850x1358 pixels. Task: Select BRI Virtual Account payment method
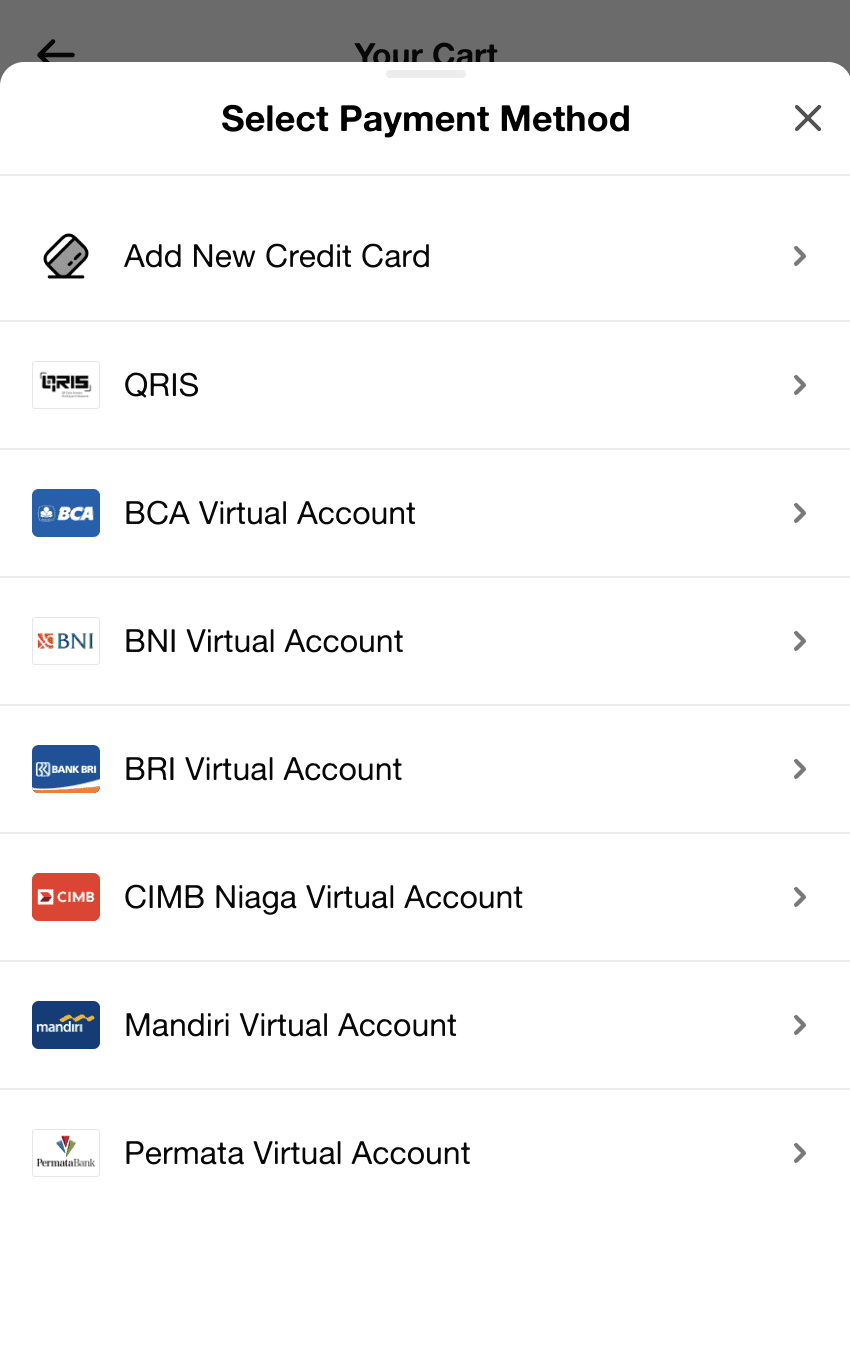click(x=262, y=768)
